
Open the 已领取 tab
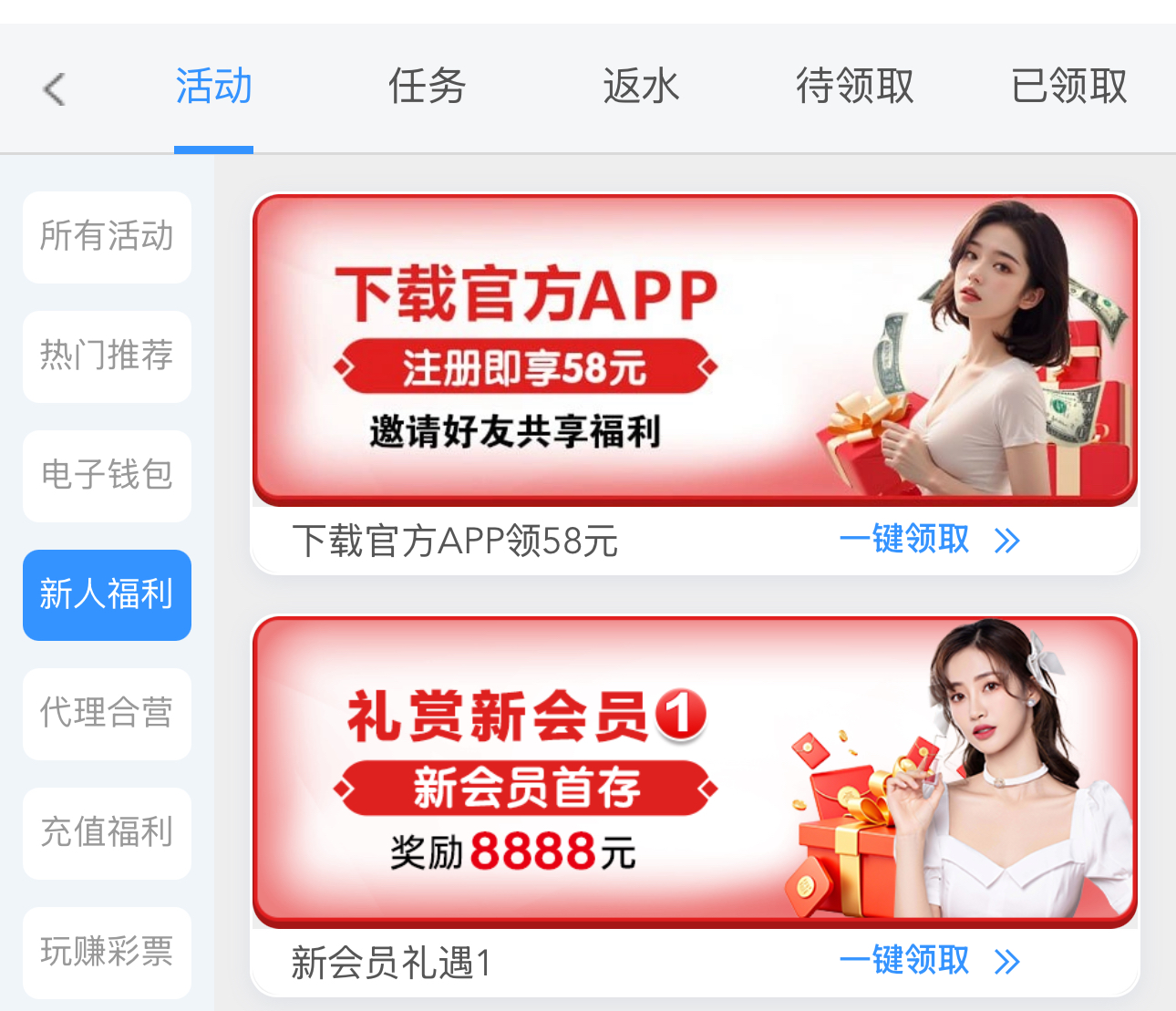pyautogui.click(x=1068, y=88)
